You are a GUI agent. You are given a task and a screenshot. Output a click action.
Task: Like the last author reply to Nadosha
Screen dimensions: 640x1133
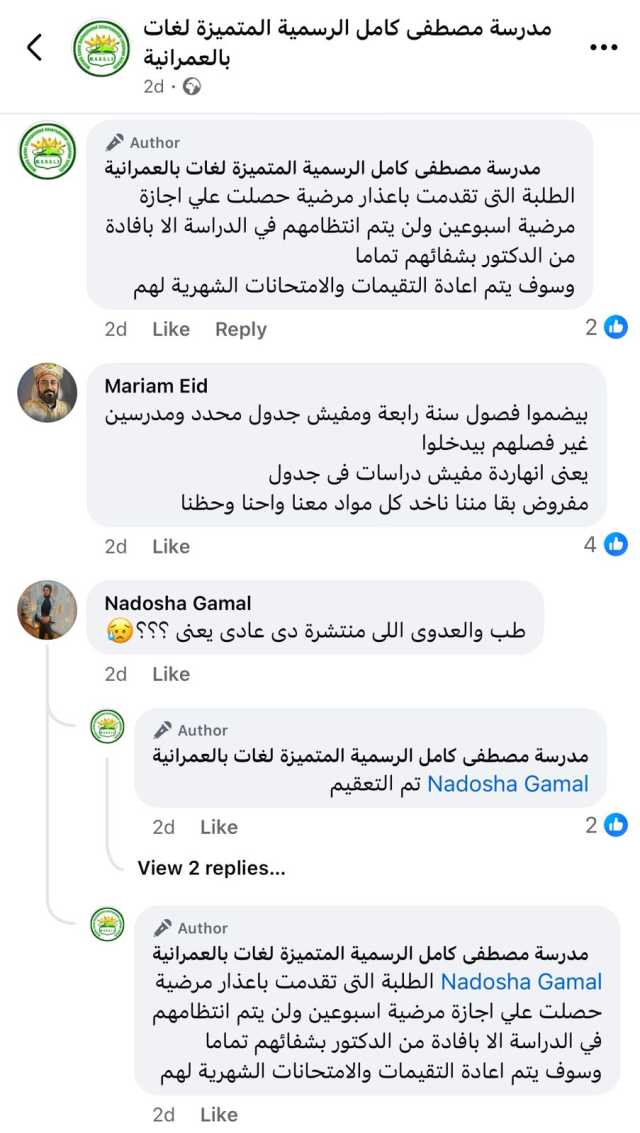[219, 1114]
